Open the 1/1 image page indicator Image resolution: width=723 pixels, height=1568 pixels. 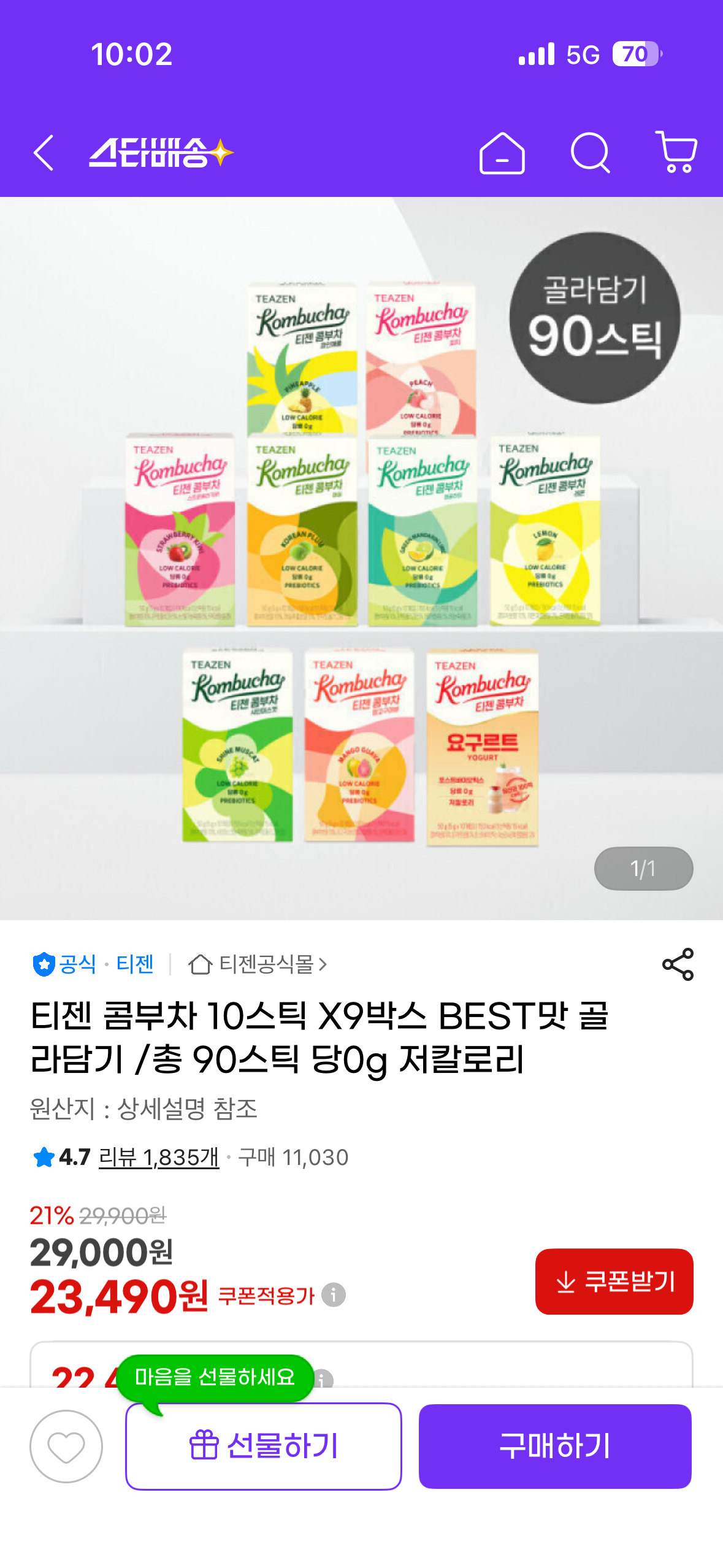tap(643, 868)
